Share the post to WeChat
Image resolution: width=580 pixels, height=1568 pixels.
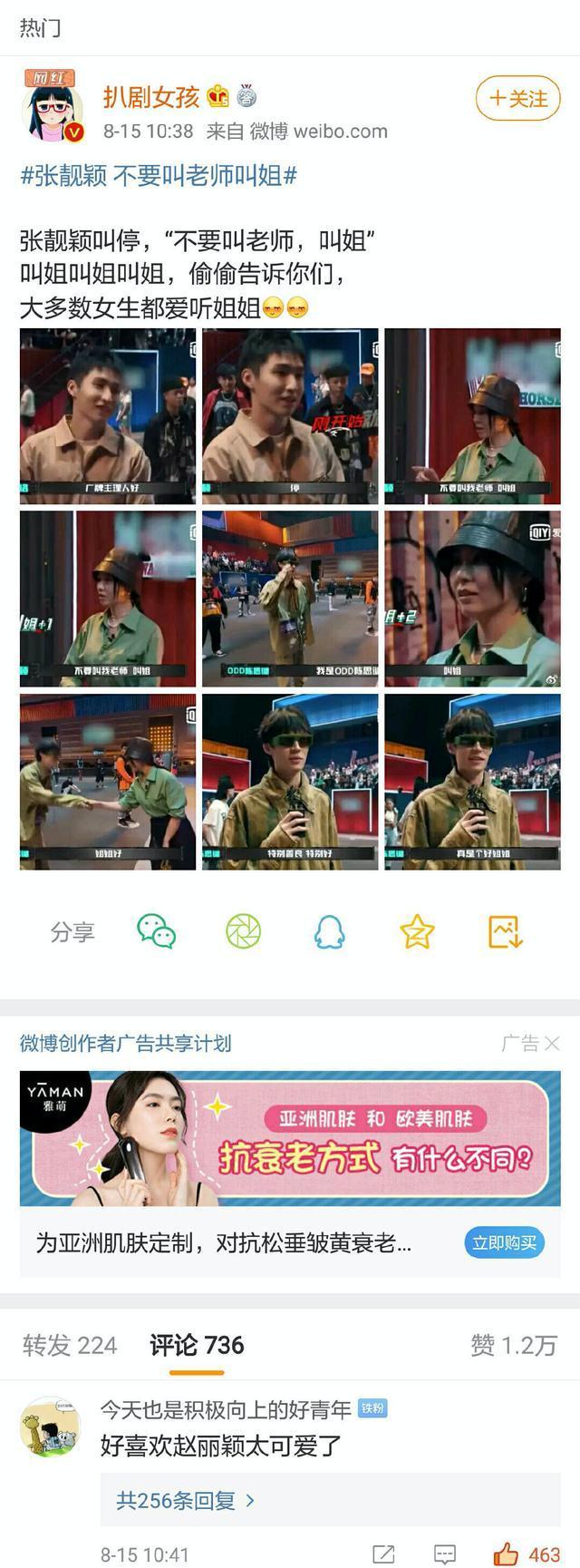tap(156, 931)
